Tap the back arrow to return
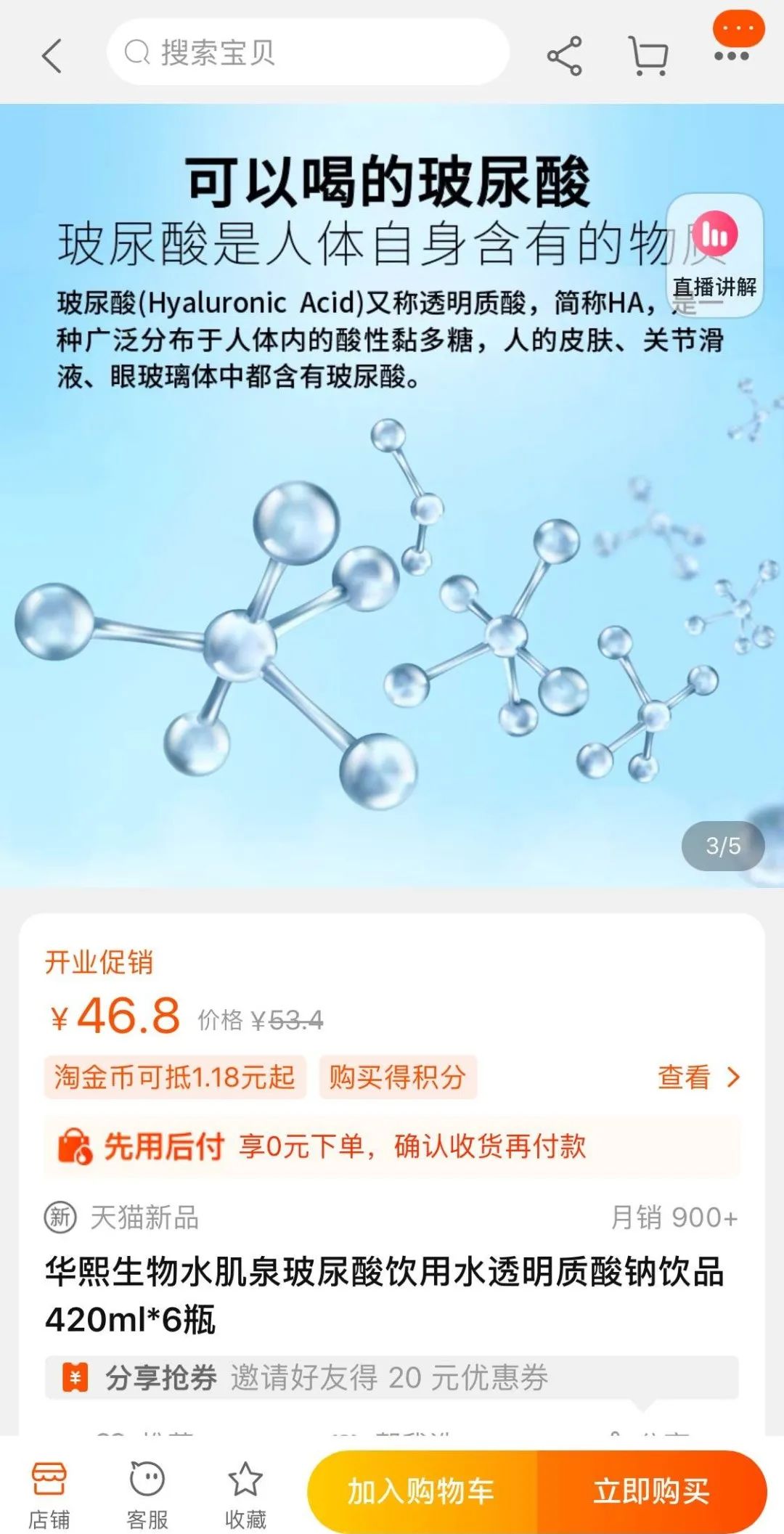The width and height of the screenshot is (784, 1534). click(x=51, y=55)
